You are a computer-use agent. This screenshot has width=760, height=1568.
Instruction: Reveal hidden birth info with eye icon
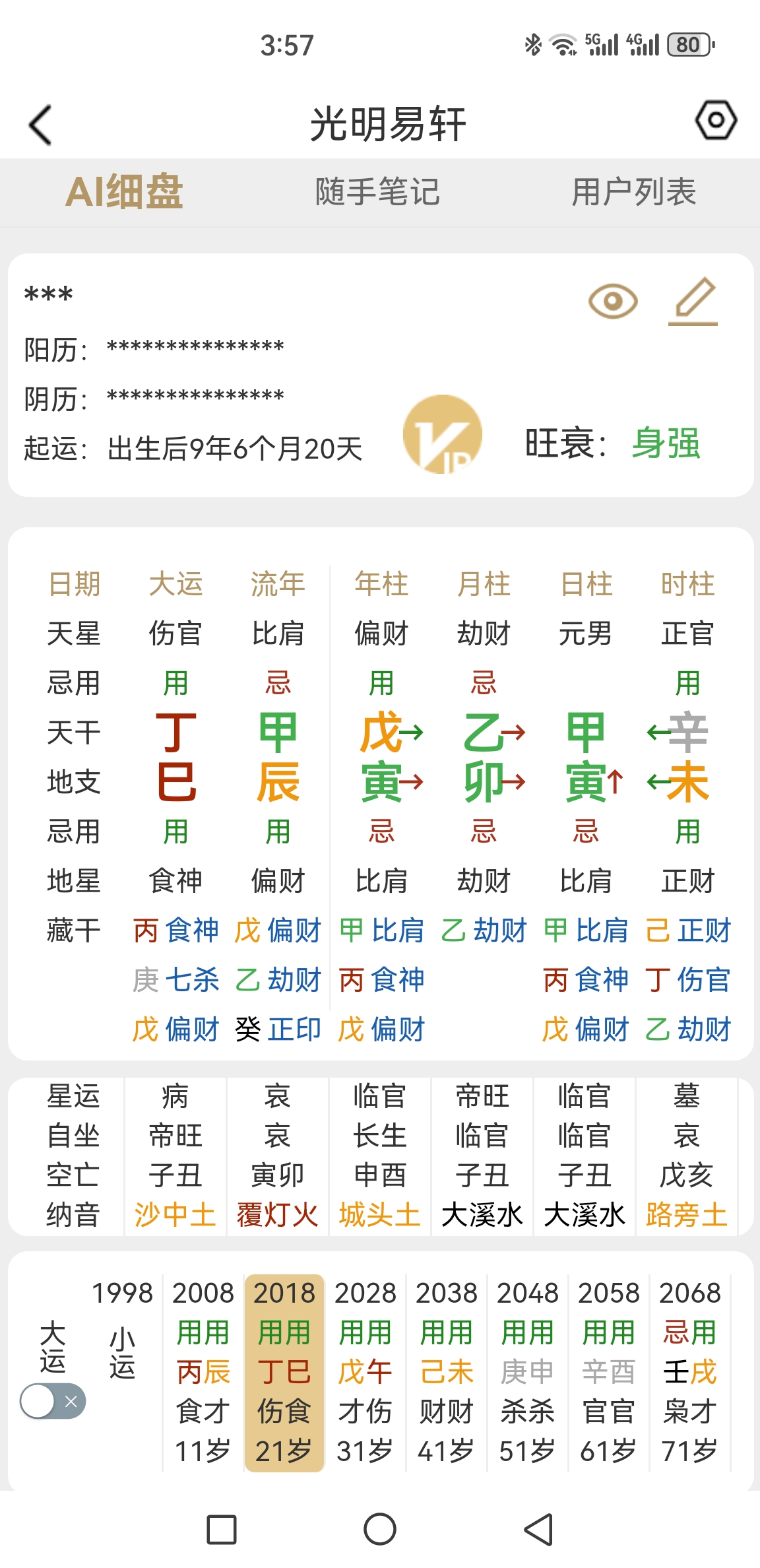pyautogui.click(x=613, y=302)
